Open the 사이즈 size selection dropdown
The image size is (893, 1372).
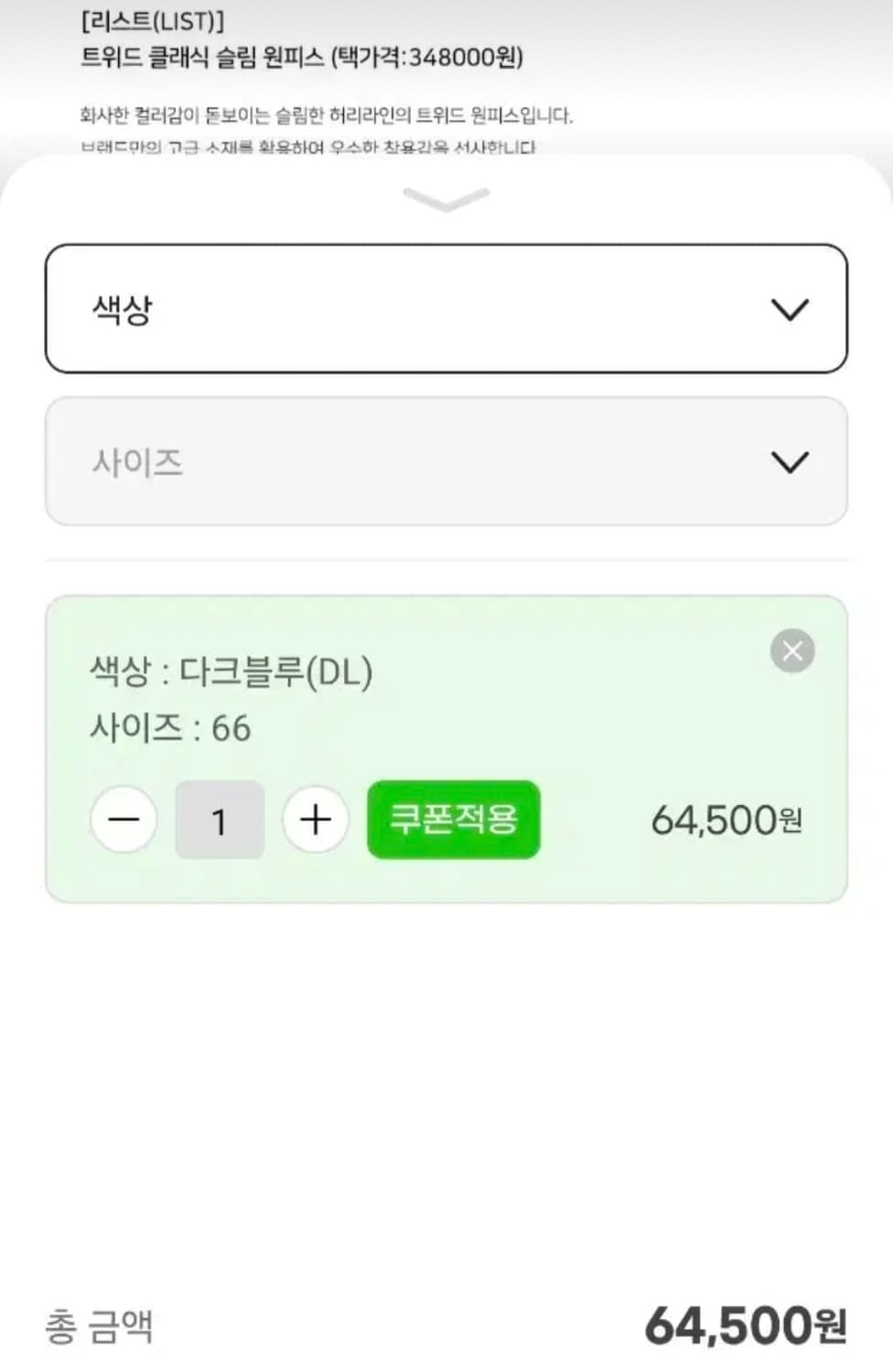pos(447,462)
